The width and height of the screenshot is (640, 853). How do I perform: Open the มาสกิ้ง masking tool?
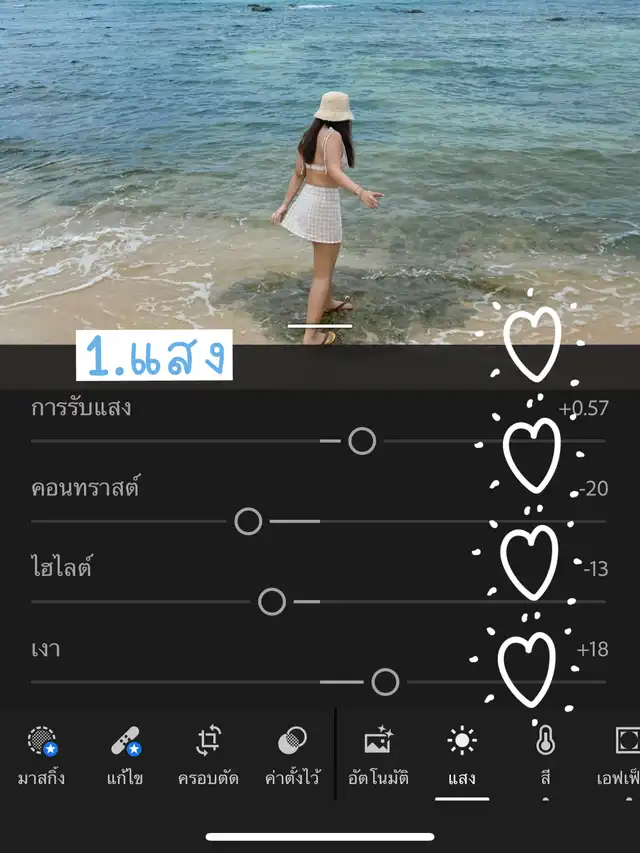pyautogui.click(x=41, y=754)
